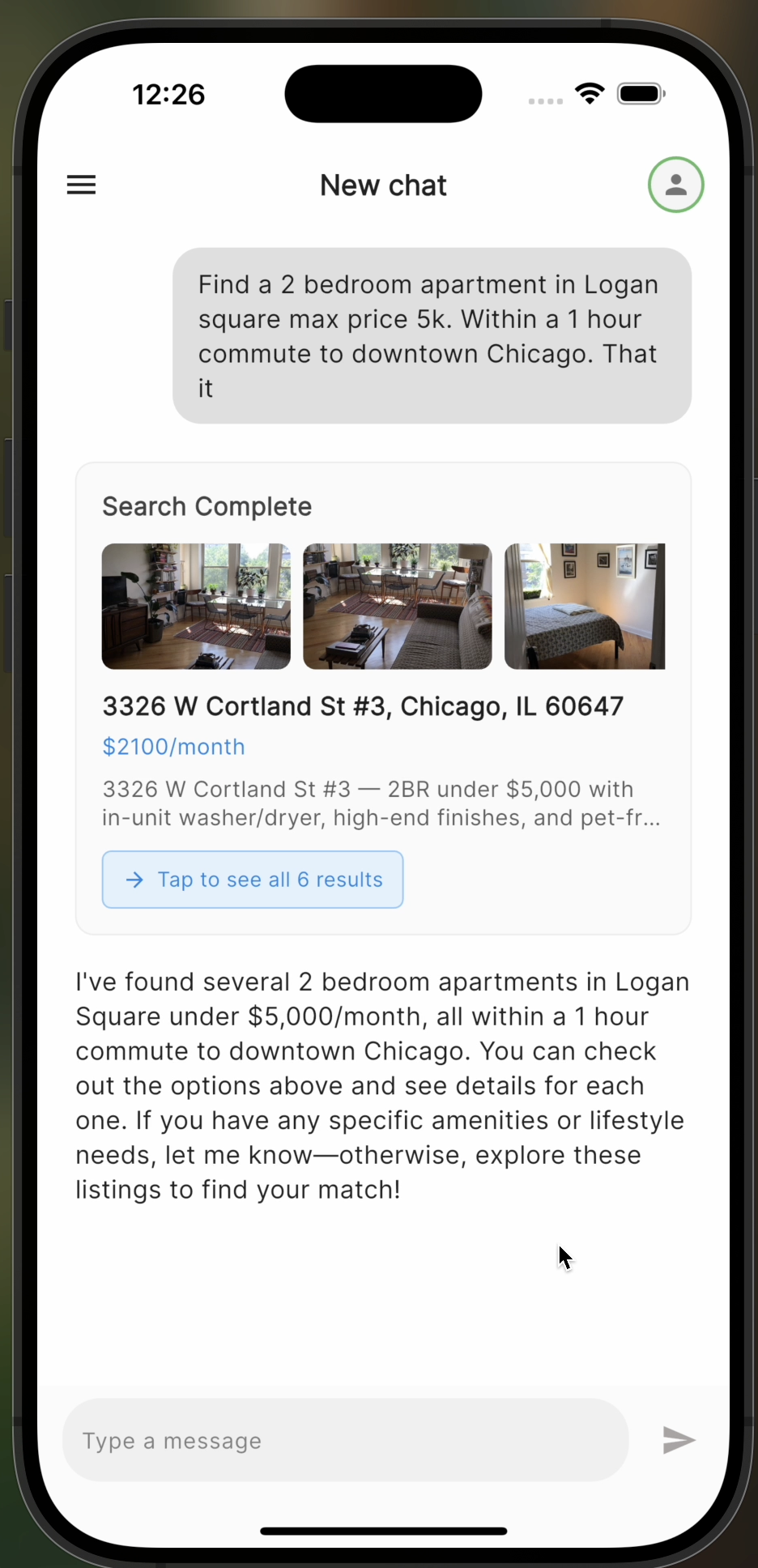Send the message with the arrow icon
Viewport: 758px width, 1568px height.
pos(678,1440)
